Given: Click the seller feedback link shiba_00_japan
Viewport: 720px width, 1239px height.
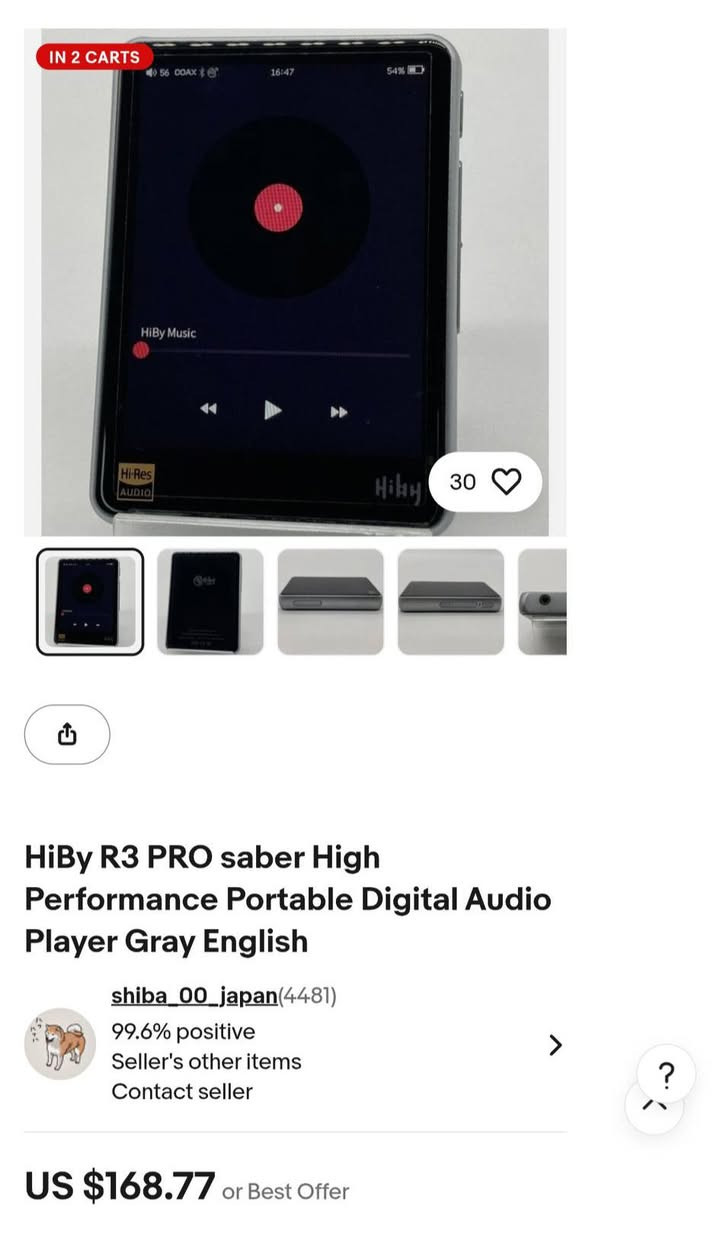Looking at the screenshot, I should click(193, 995).
